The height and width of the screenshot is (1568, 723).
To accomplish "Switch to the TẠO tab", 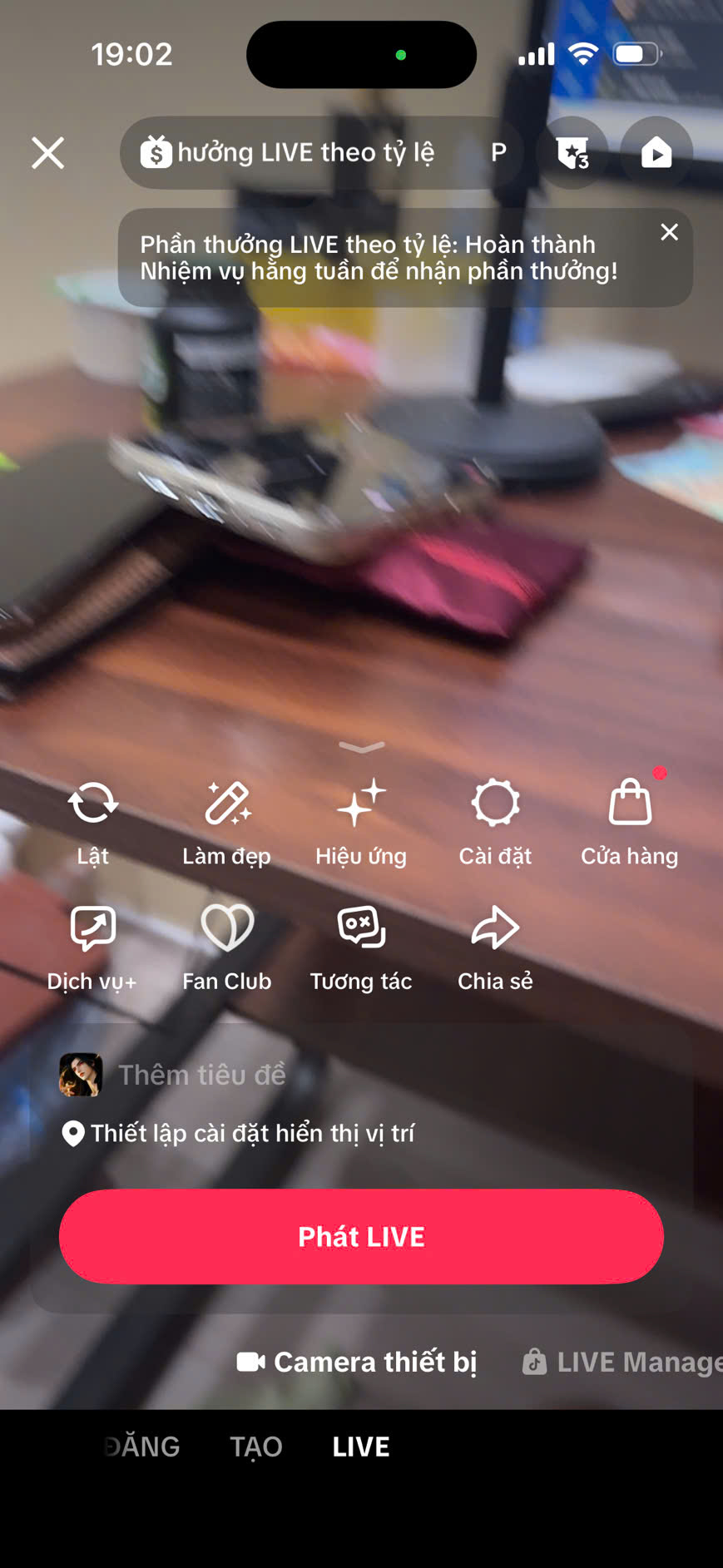I will coord(256,1447).
